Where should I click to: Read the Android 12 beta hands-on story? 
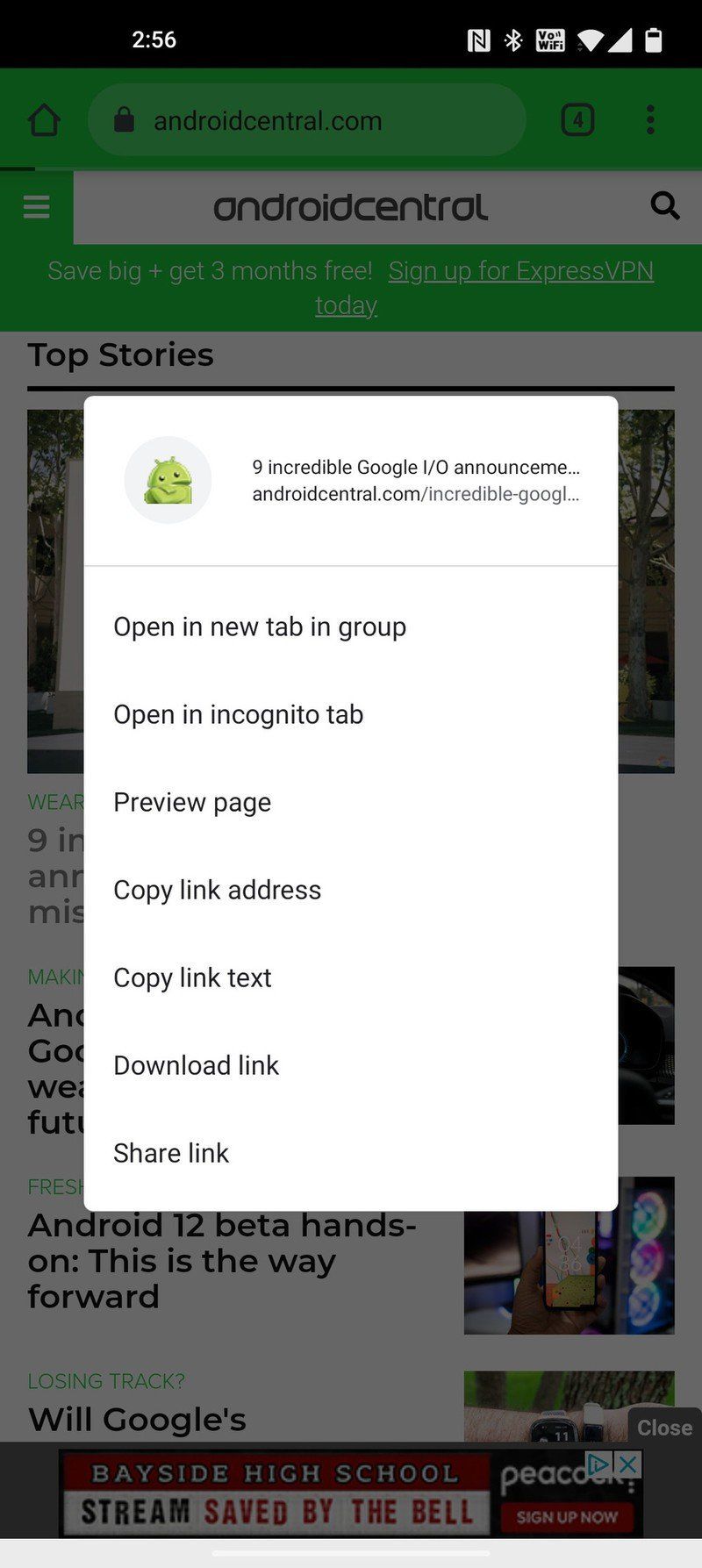tap(222, 1260)
